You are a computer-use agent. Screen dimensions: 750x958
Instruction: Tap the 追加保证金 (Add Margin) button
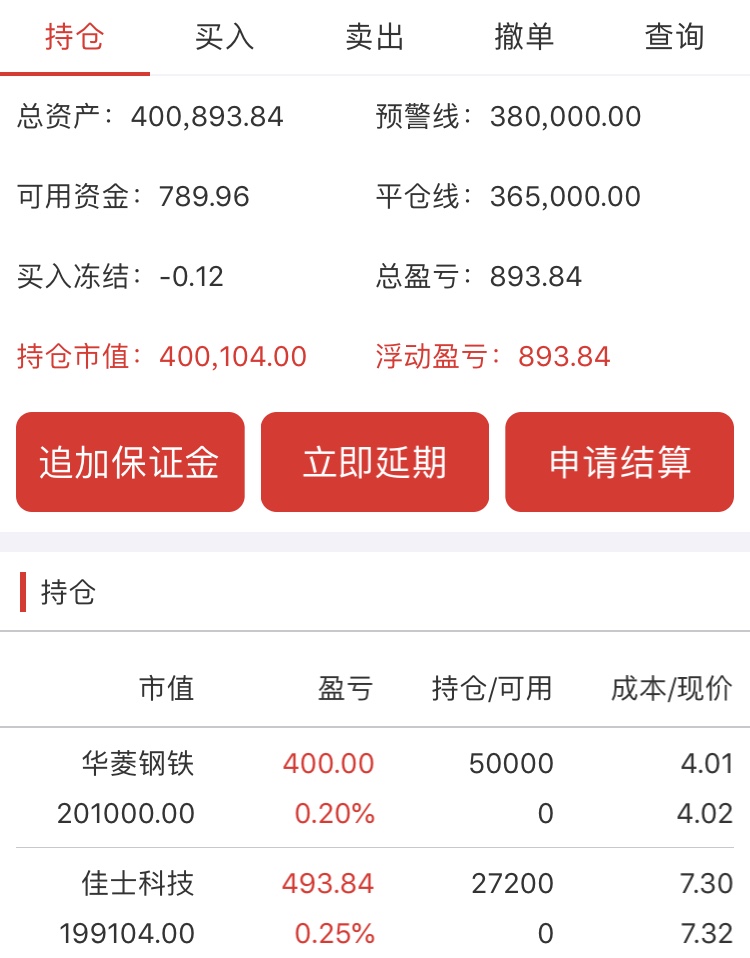(130, 461)
